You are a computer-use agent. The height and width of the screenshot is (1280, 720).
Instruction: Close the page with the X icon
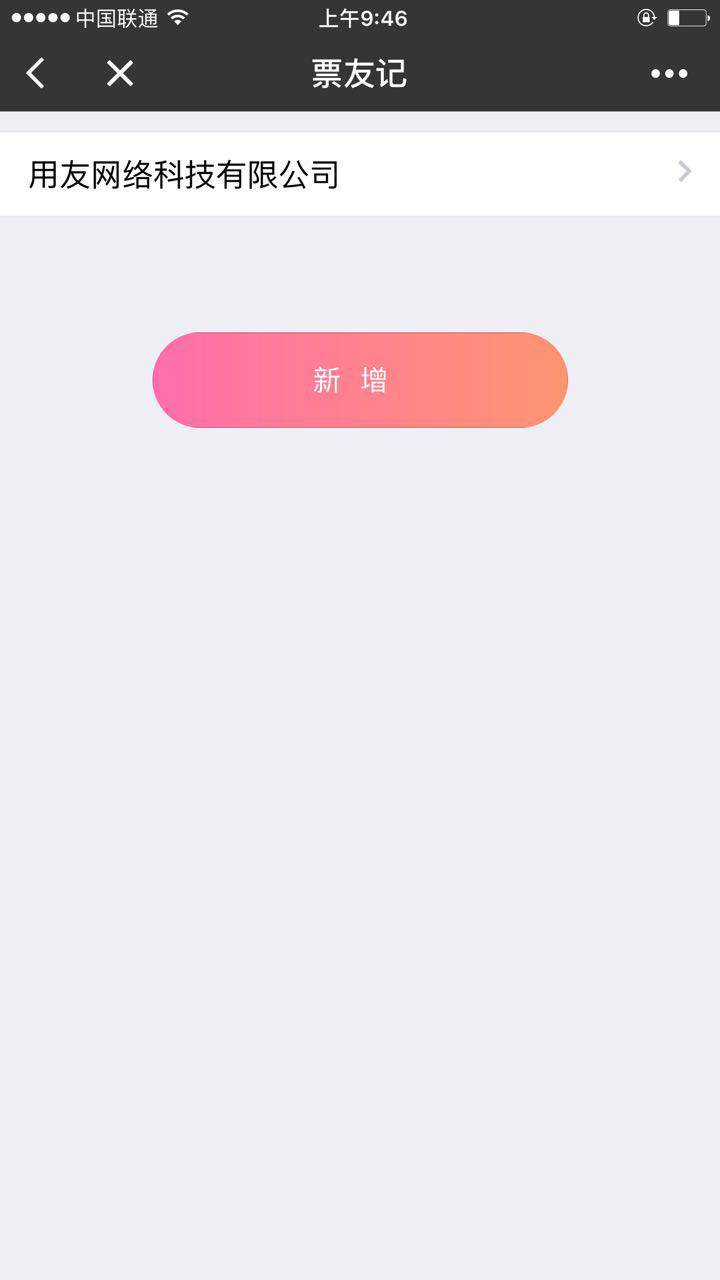(x=120, y=73)
